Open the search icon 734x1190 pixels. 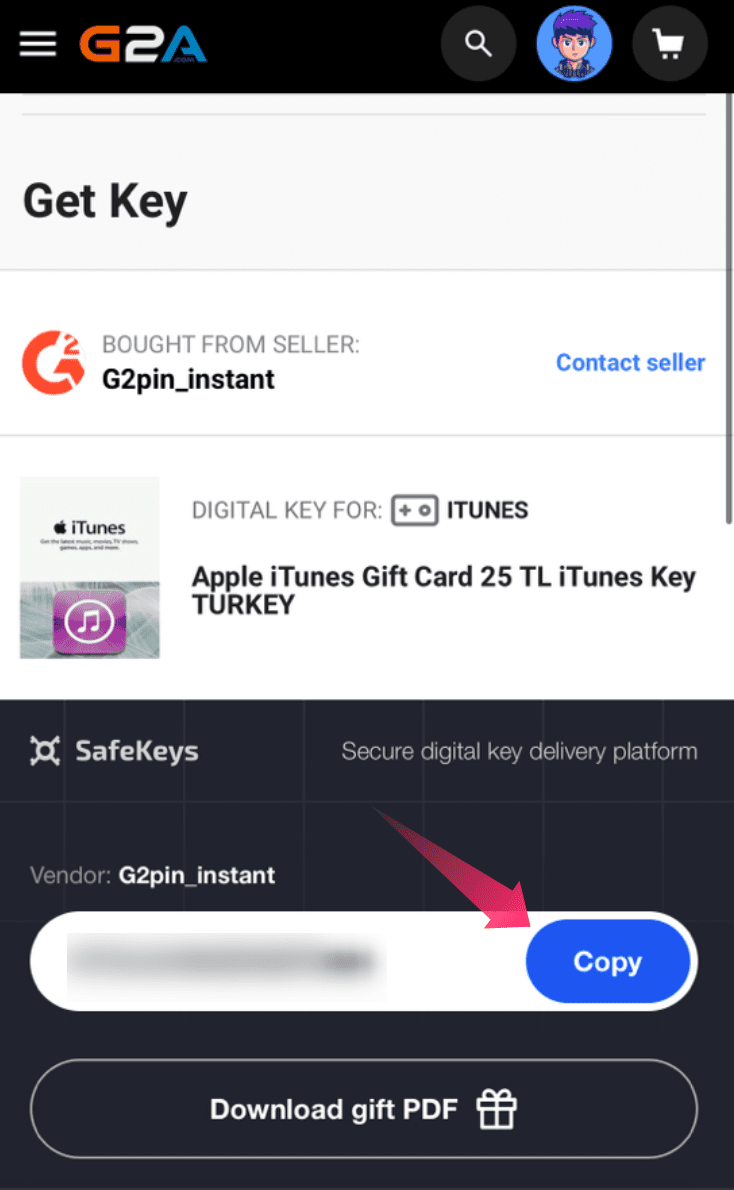[x=478, y=44]
